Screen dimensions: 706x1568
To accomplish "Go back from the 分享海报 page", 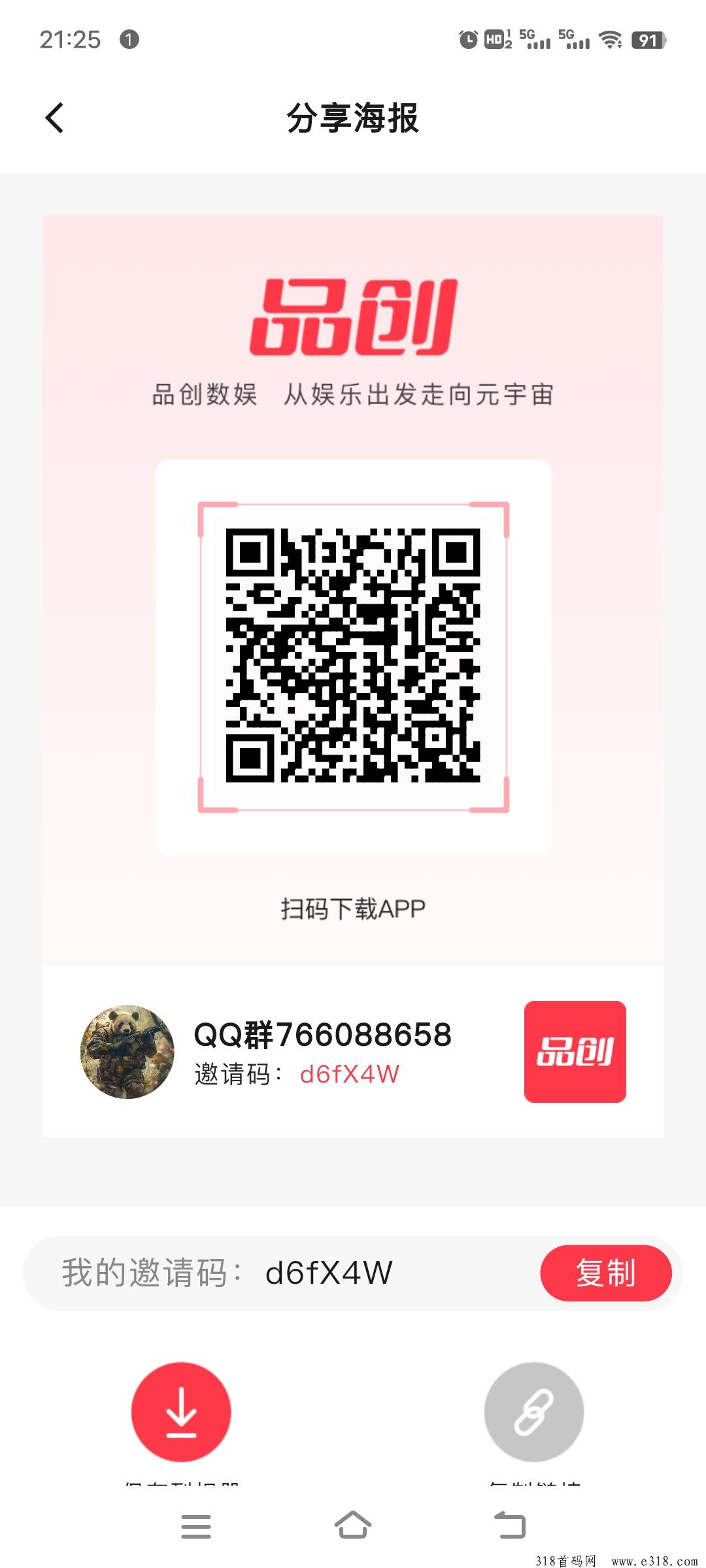I will [54, 118].
